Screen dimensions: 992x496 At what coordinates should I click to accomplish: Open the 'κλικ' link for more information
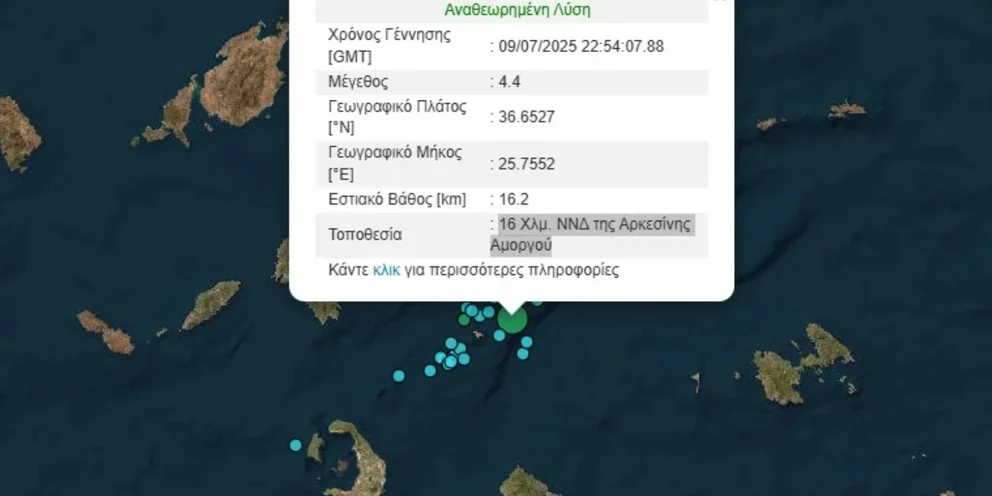386,270
